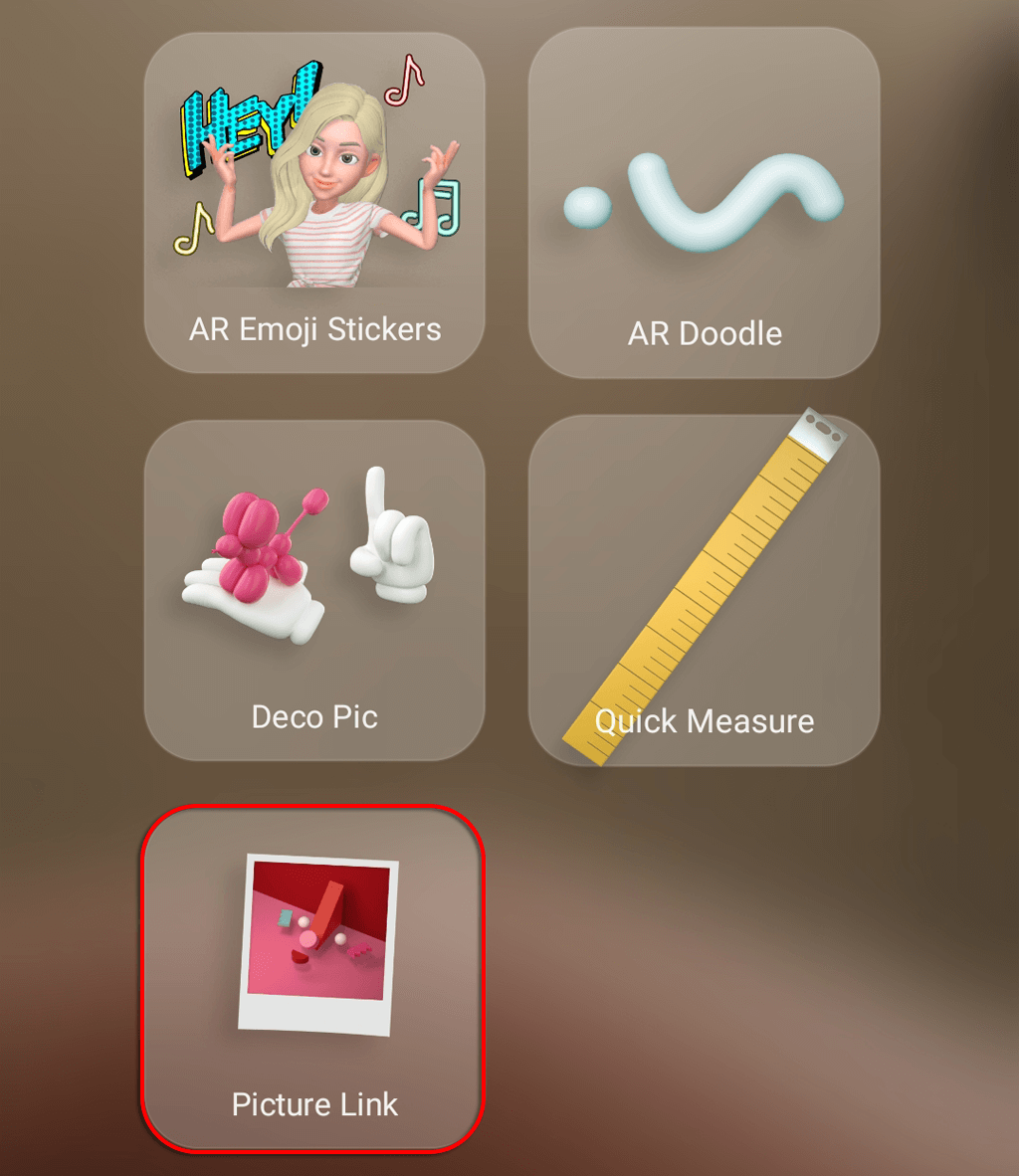The image size is (1019, 1176).
Task: Launch the AR Doodle feature
Action: pyautogui.click(x=704, y=203)
